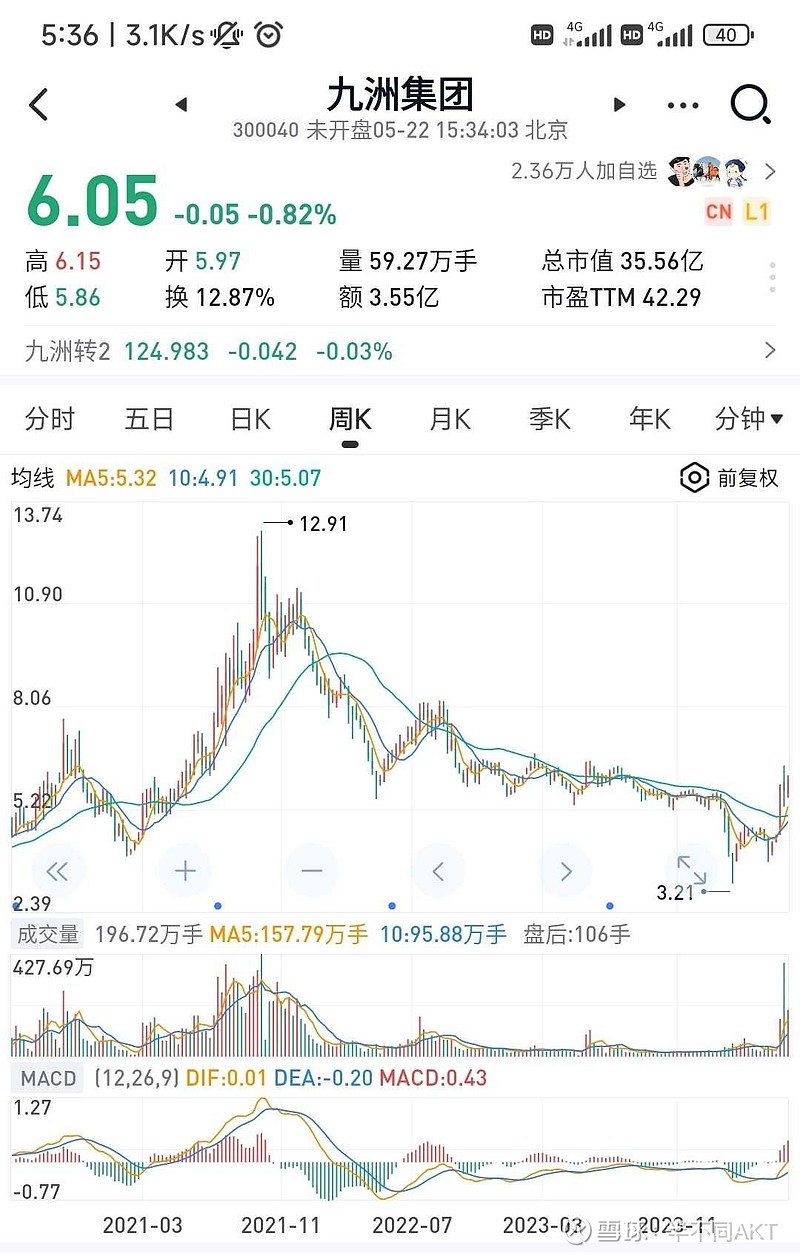Viewport: 800px width, 1256px height.
Task: Open the search magnifier
Action: pyautogui.click(x=750, y=104)
